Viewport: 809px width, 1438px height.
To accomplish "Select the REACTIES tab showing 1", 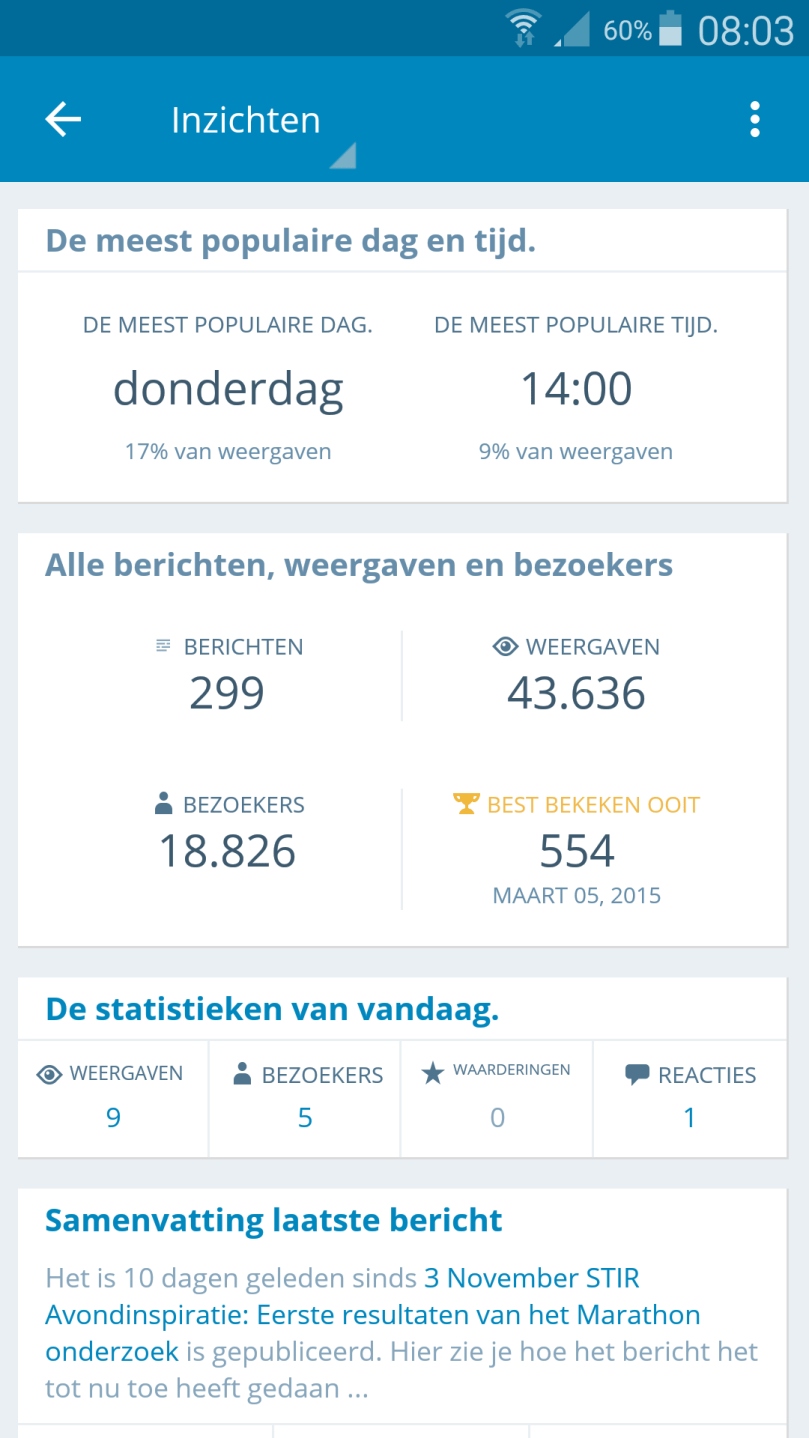I will point(689,1098).
